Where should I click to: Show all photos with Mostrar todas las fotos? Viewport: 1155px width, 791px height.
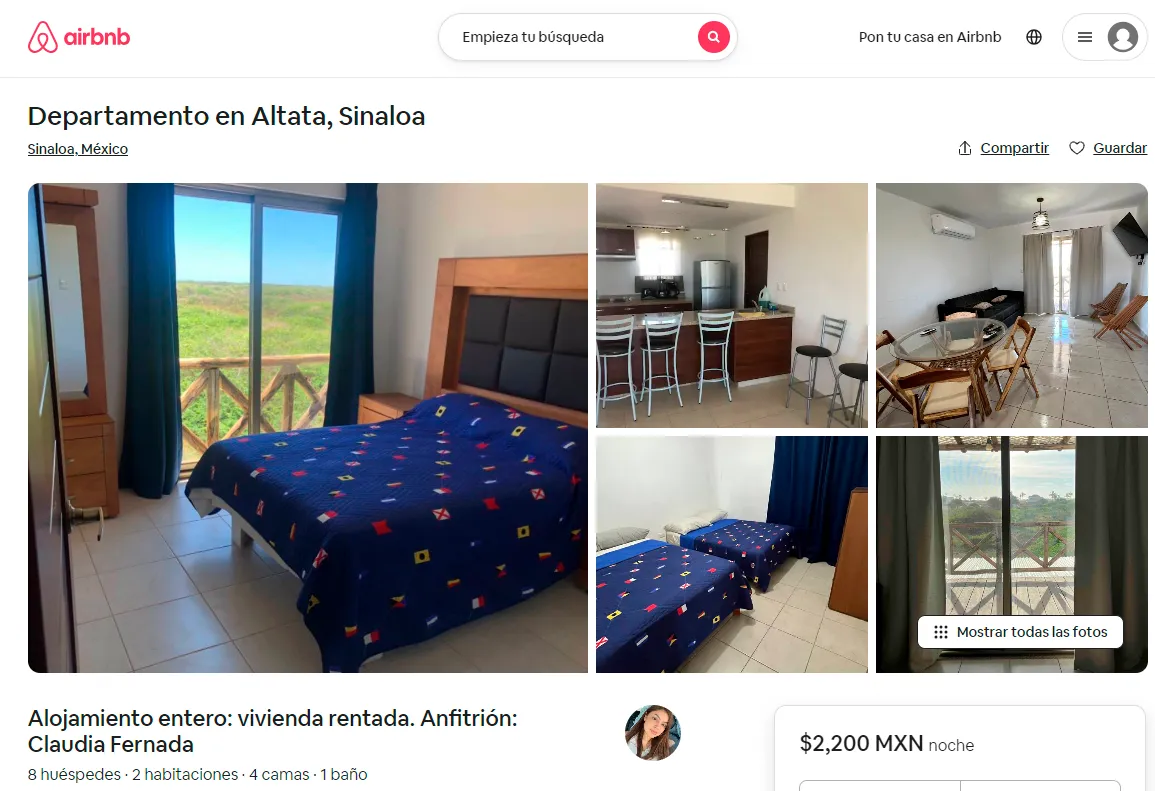(x=1020, y=632)
